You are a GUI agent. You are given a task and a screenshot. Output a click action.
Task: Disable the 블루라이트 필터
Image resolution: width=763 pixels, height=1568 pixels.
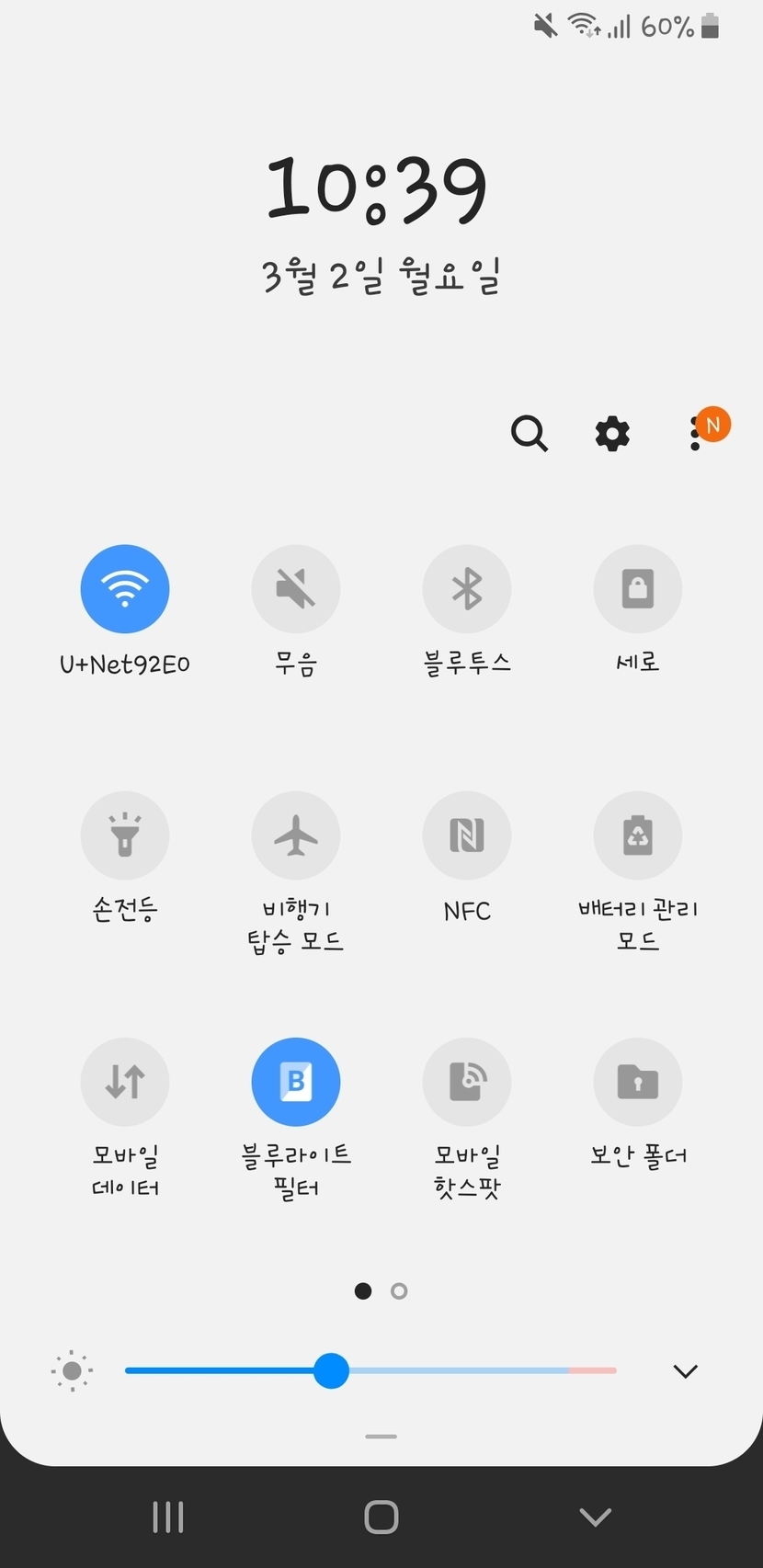click(296, 1082)
